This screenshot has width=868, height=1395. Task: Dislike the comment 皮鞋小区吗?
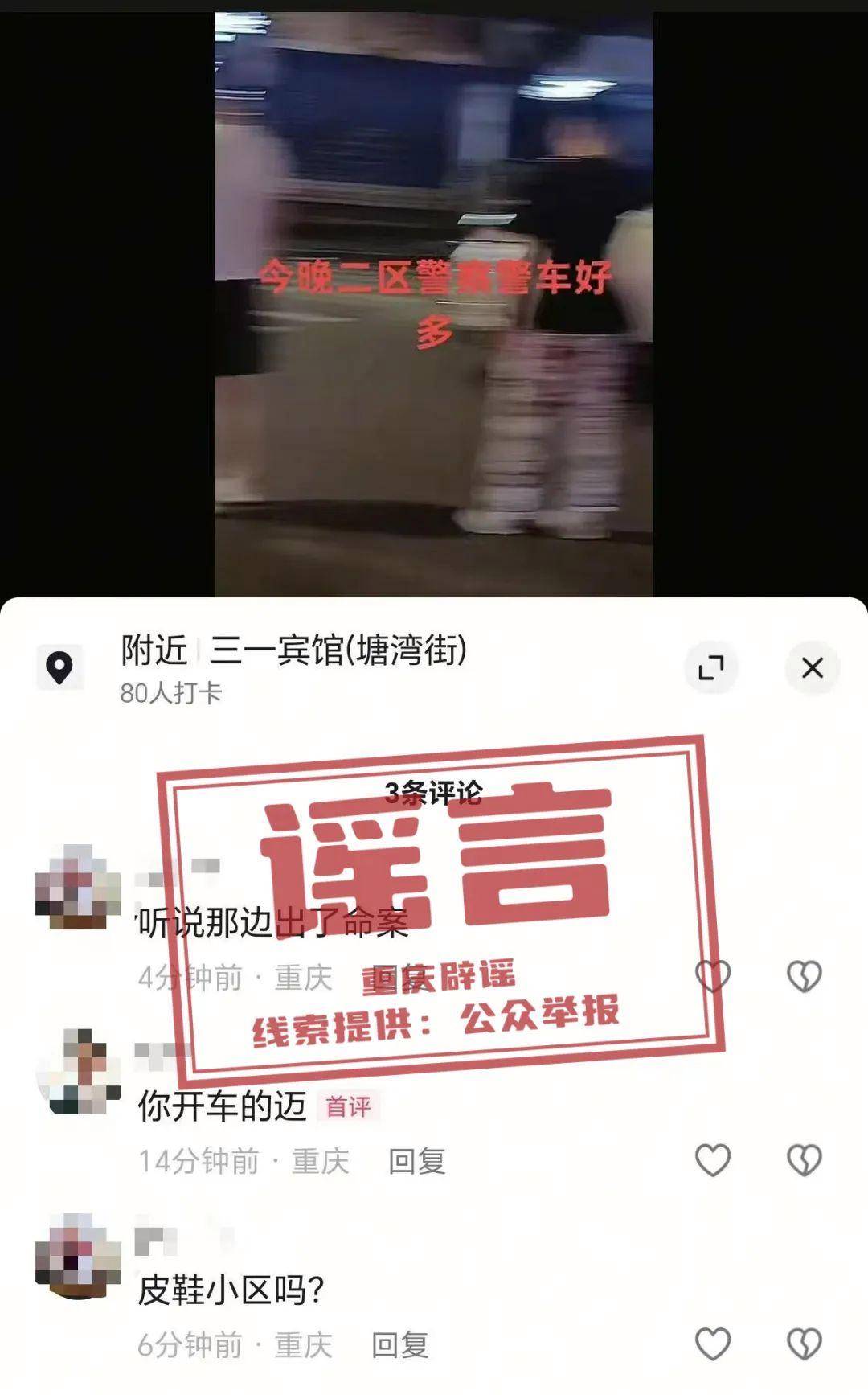click(804, 1344)
